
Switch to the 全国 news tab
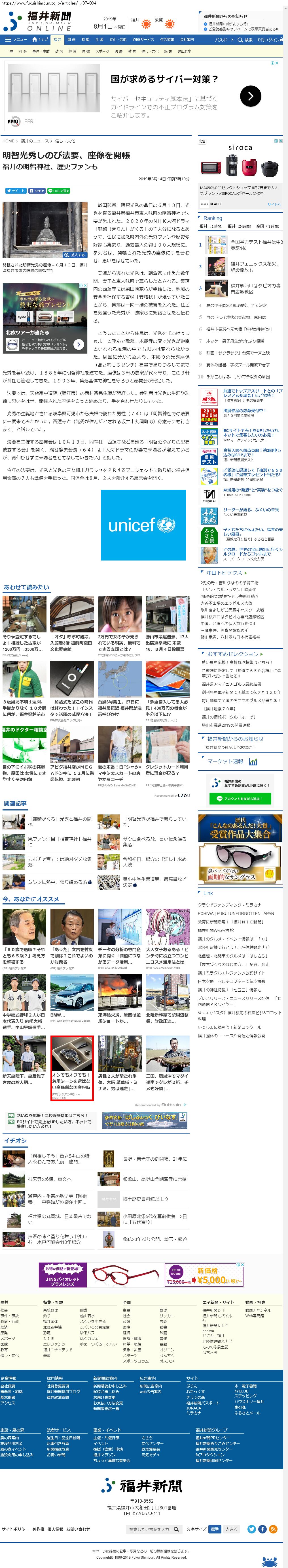(99, 40)
